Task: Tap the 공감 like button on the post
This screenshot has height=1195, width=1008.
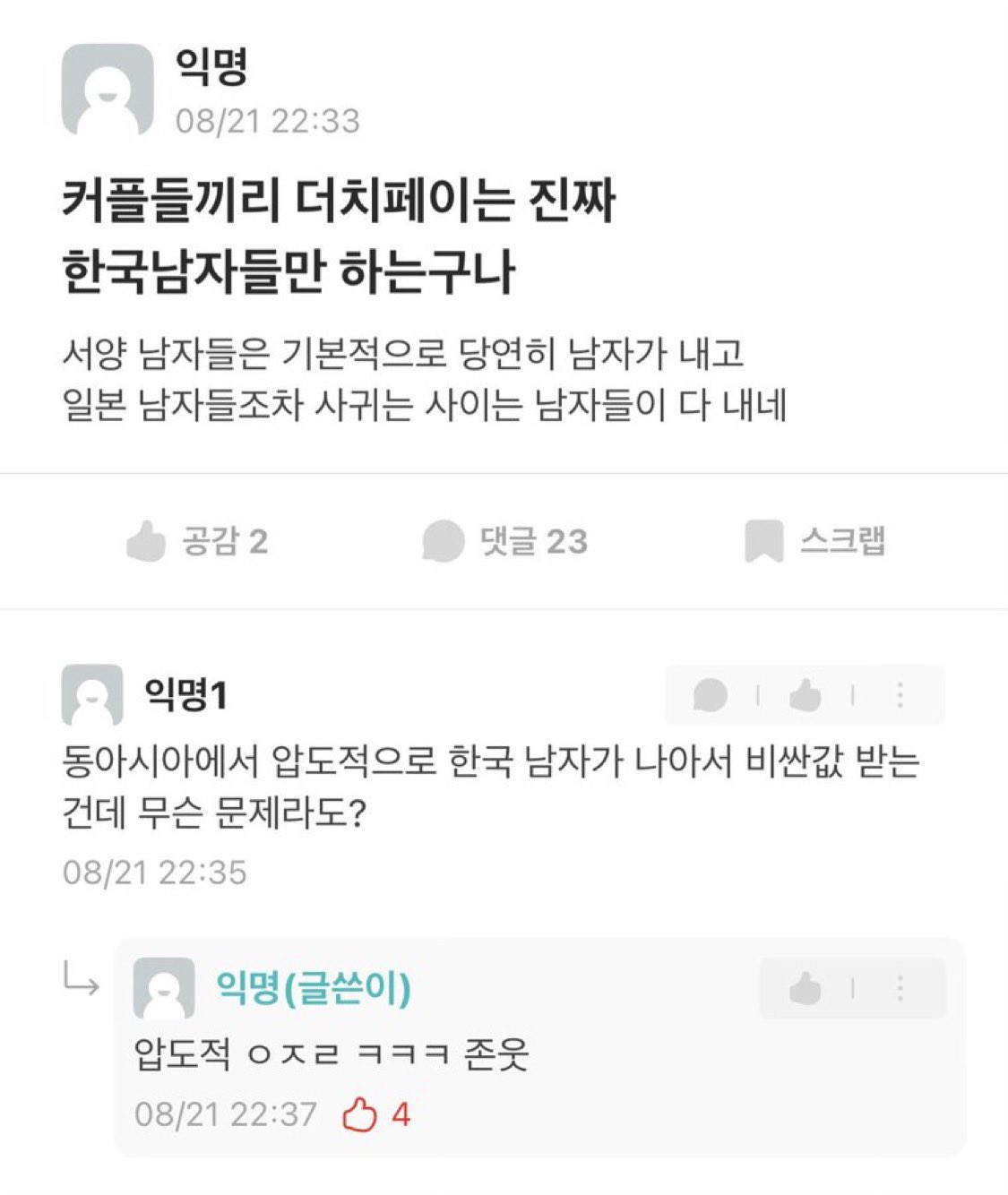Action: click(197, 542)
